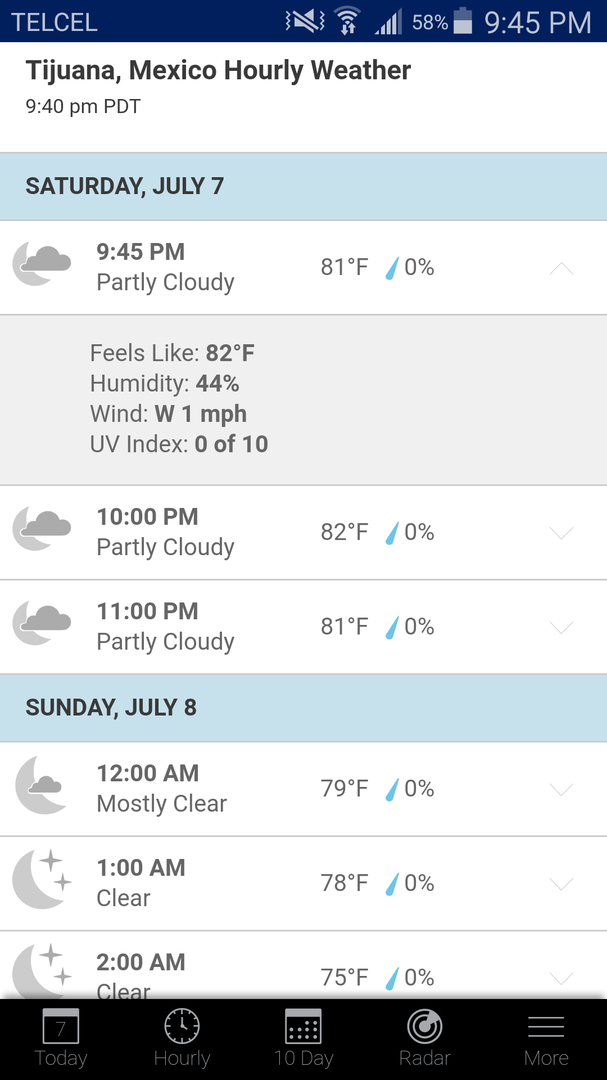Open the 10 Day forecast tab

pyautogui.click(x=303, y=1039)
